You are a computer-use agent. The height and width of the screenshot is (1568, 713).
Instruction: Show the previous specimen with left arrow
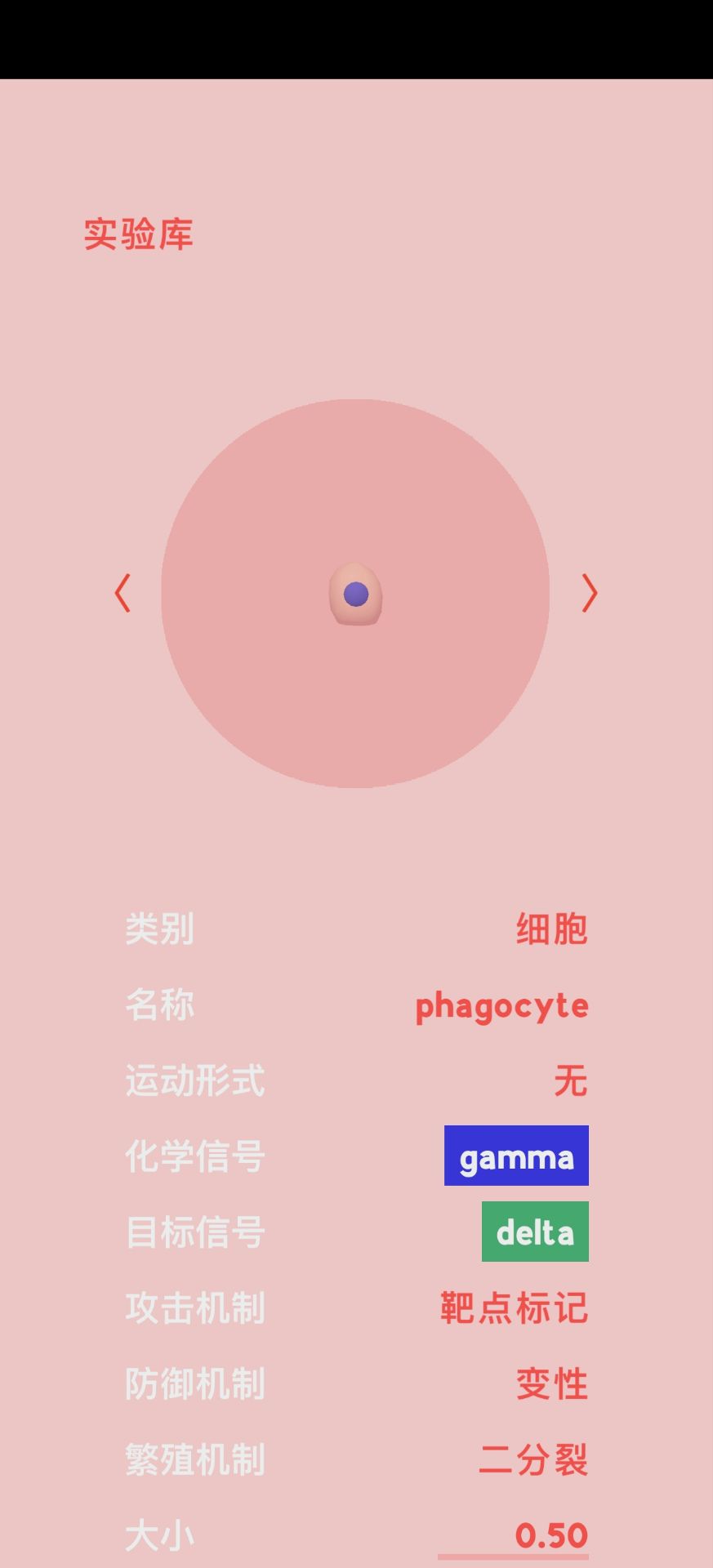[123, 593]
